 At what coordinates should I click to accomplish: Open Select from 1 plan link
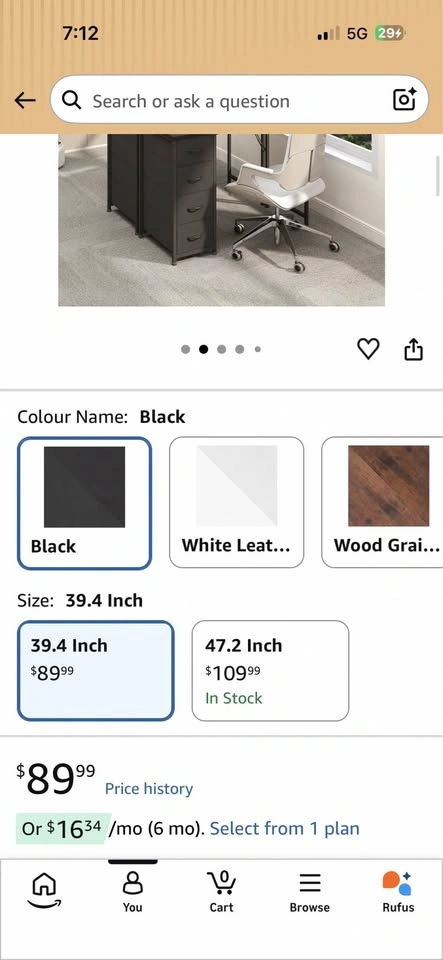285,829
